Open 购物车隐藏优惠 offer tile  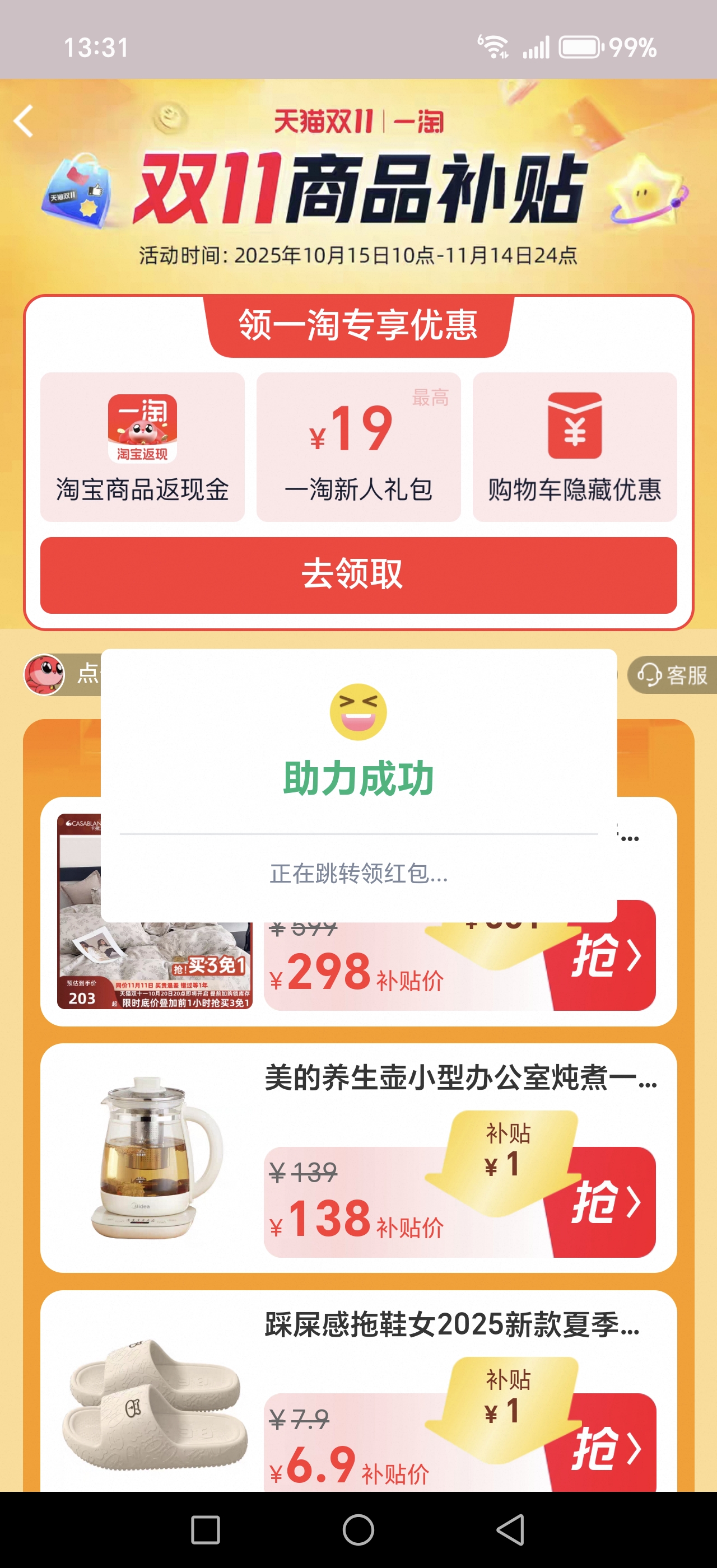(x=574, y=447)
